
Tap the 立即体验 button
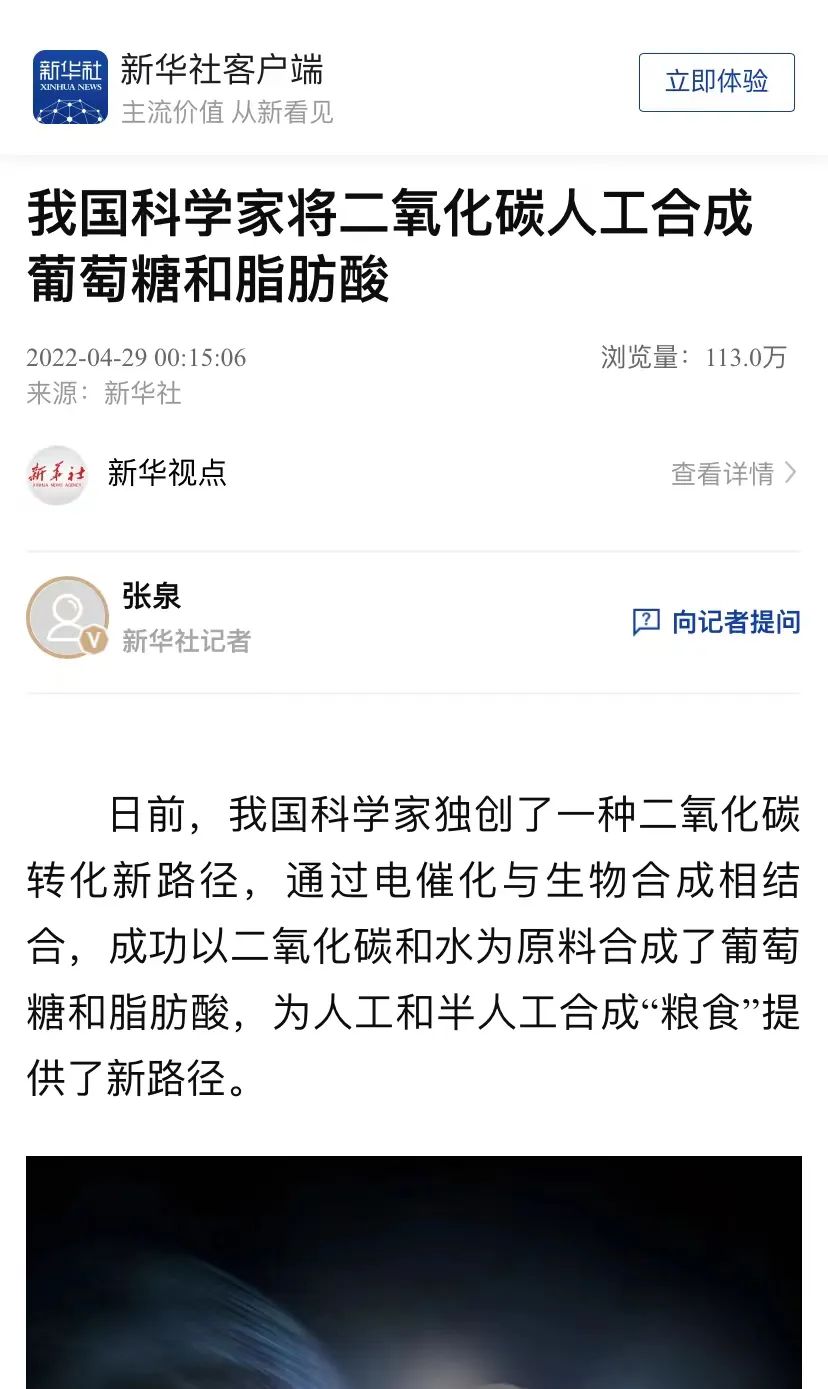[716, 82]
